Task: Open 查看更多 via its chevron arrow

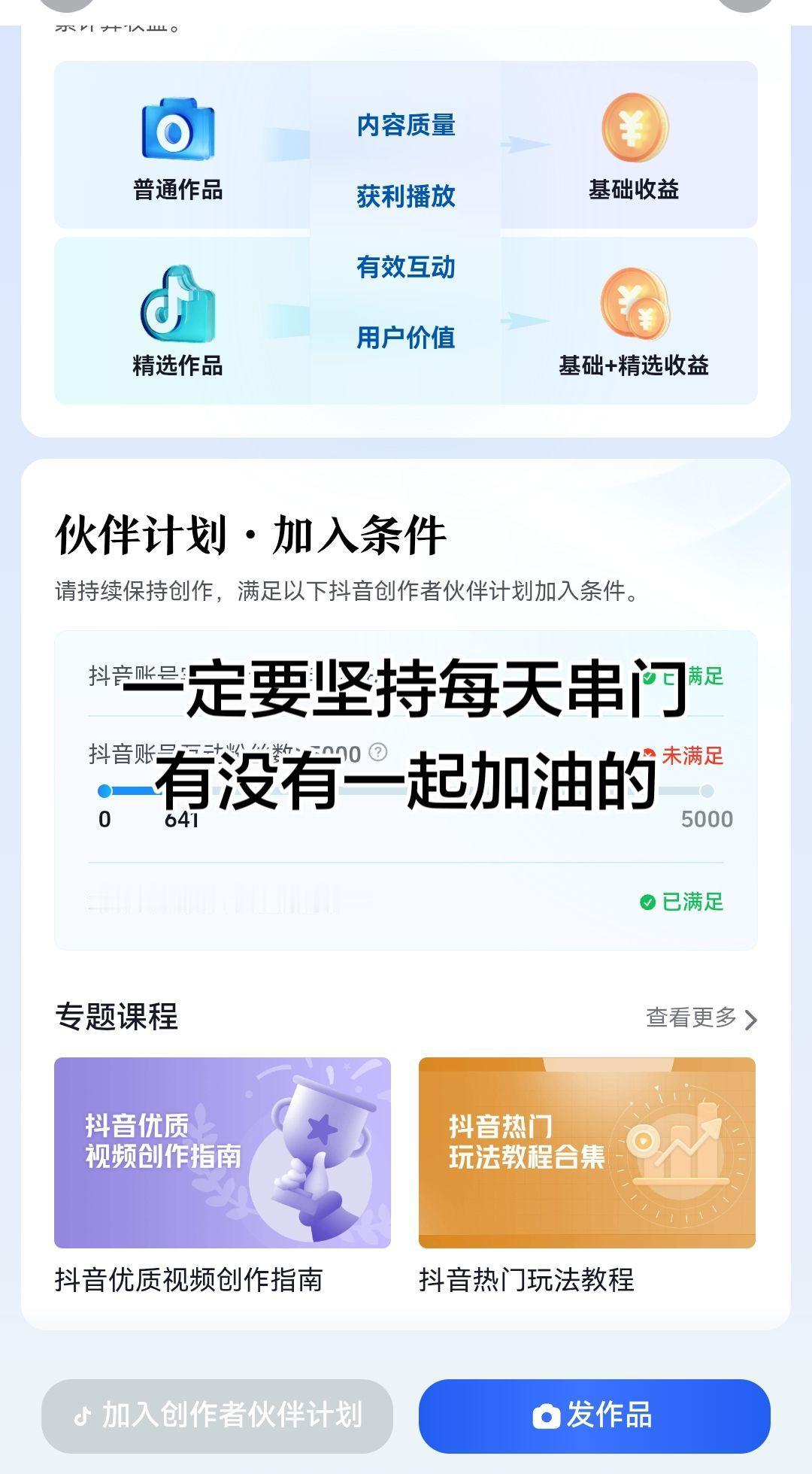Action: (752, 1018)
